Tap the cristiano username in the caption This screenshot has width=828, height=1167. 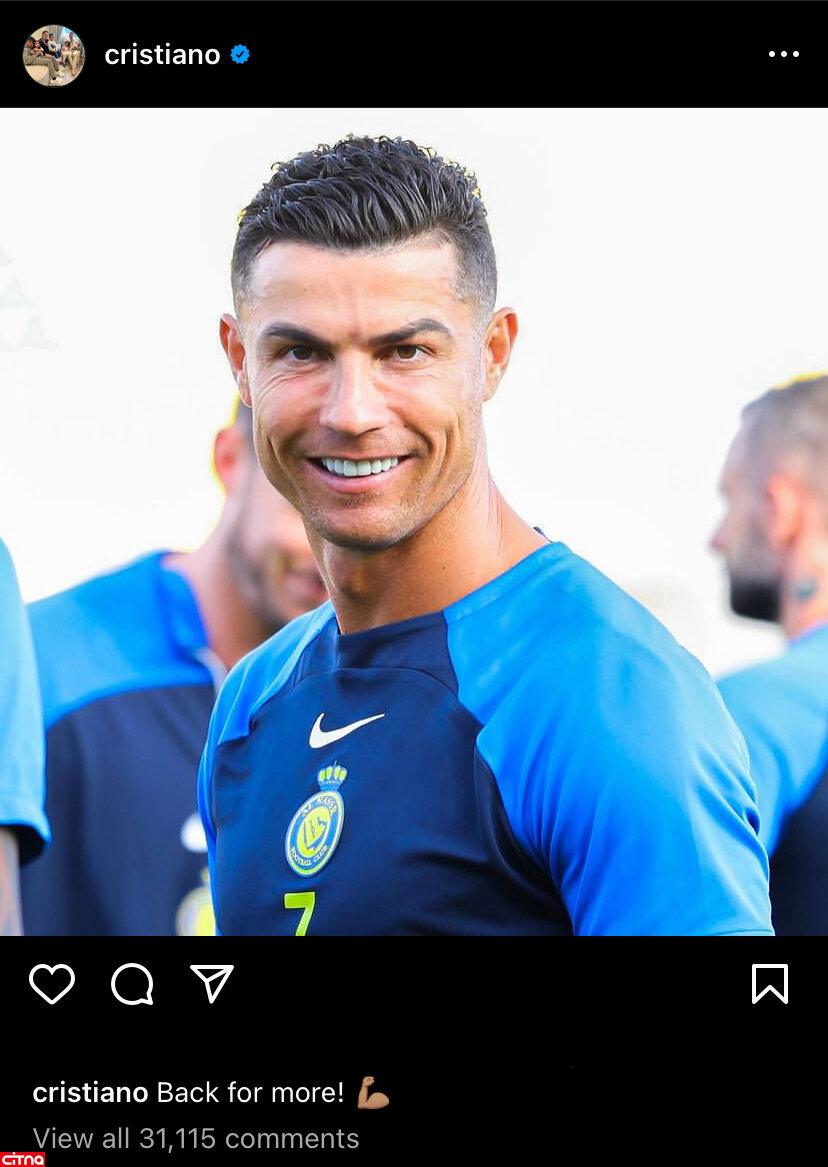(90, 1092)
